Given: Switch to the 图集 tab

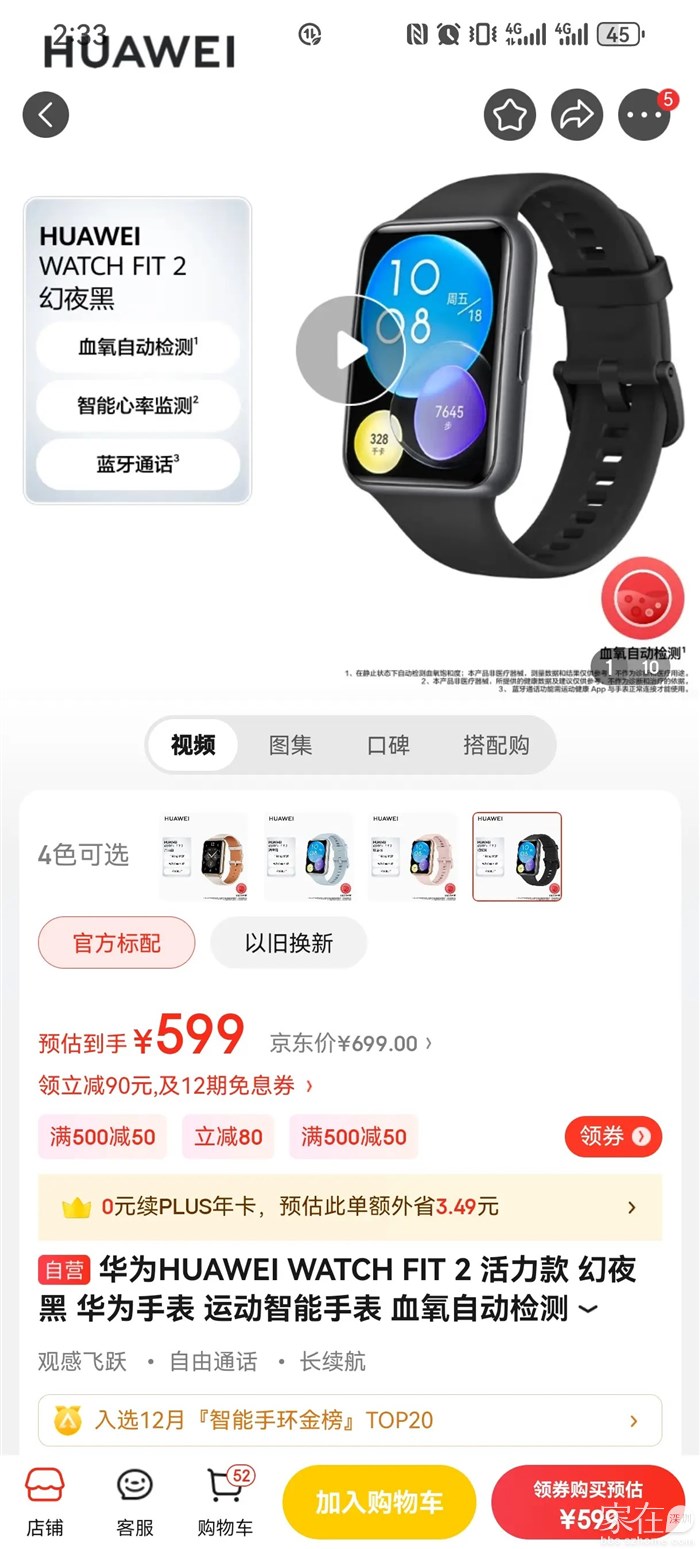Looking at the screenshot, I should (291, 745).
